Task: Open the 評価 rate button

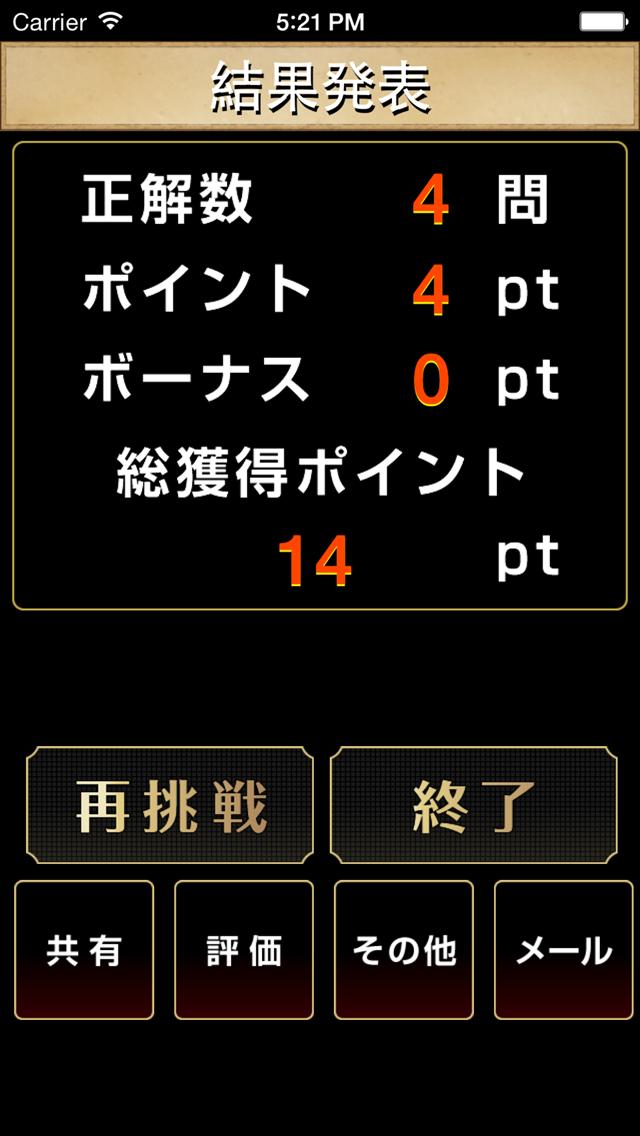Action: (244, 950)
